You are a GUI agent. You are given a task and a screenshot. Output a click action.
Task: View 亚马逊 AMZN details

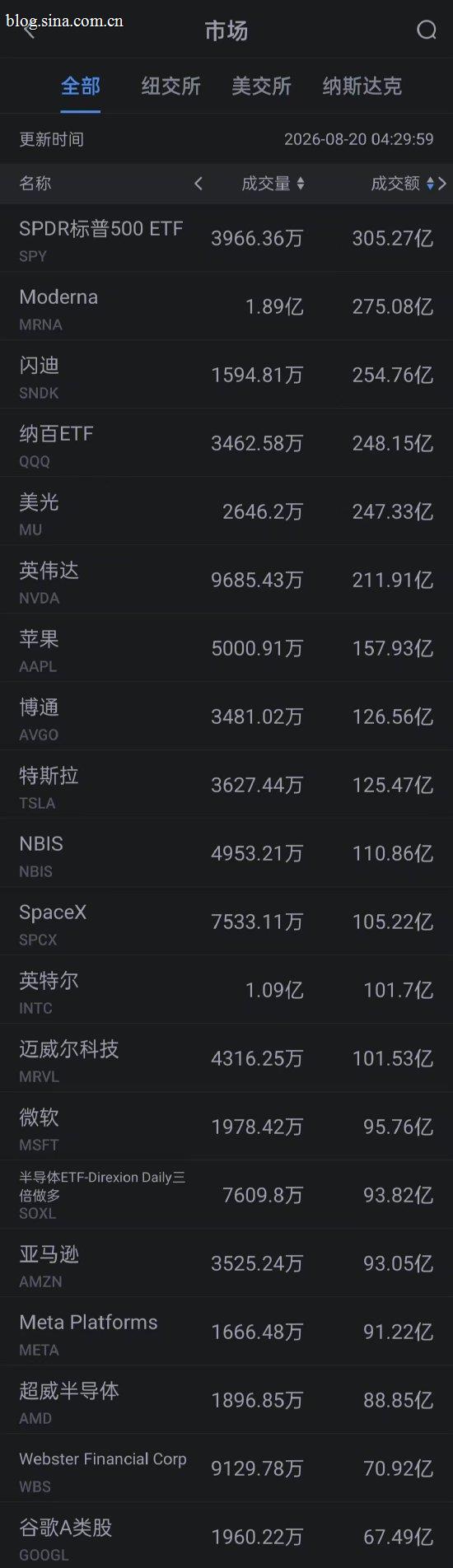[226, 1264]
